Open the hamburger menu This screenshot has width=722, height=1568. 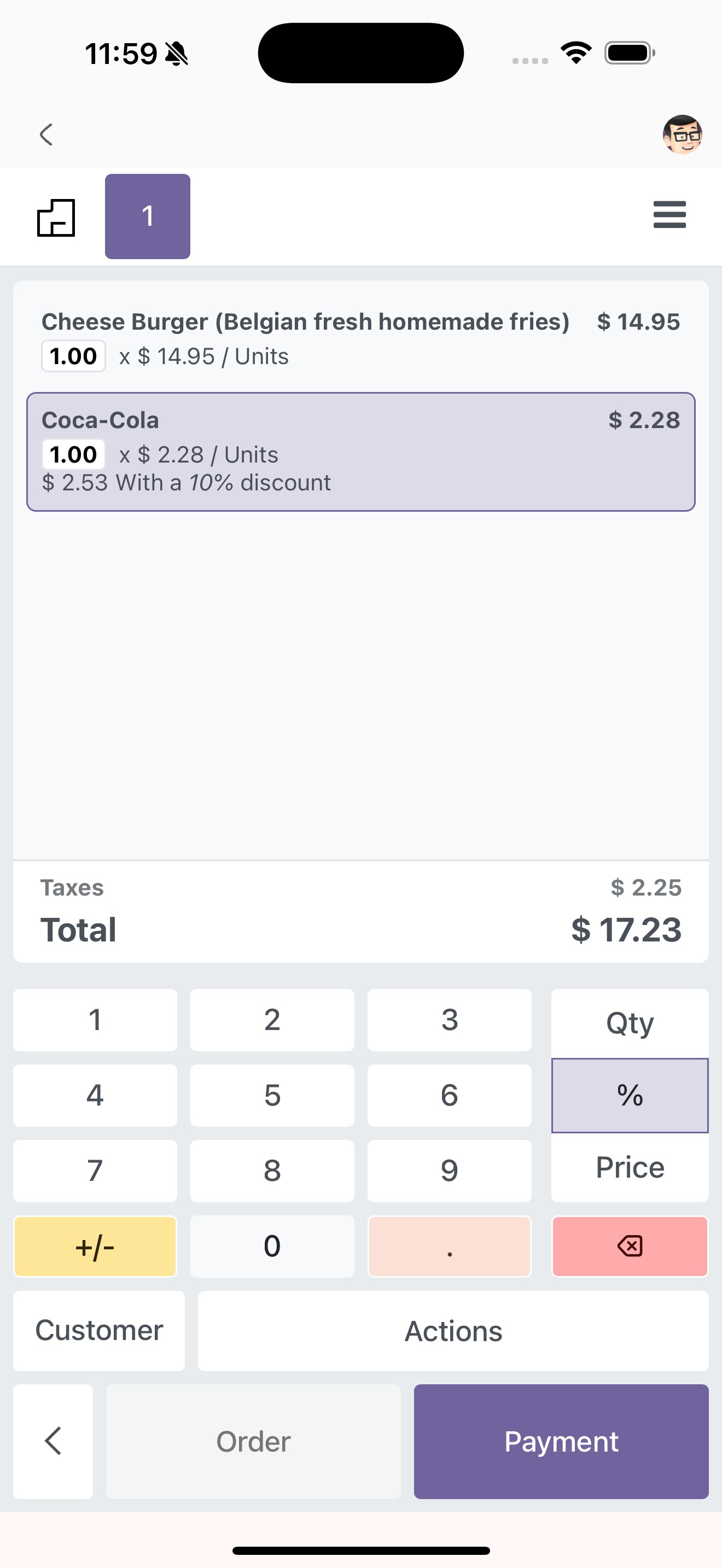click(669, 215)
